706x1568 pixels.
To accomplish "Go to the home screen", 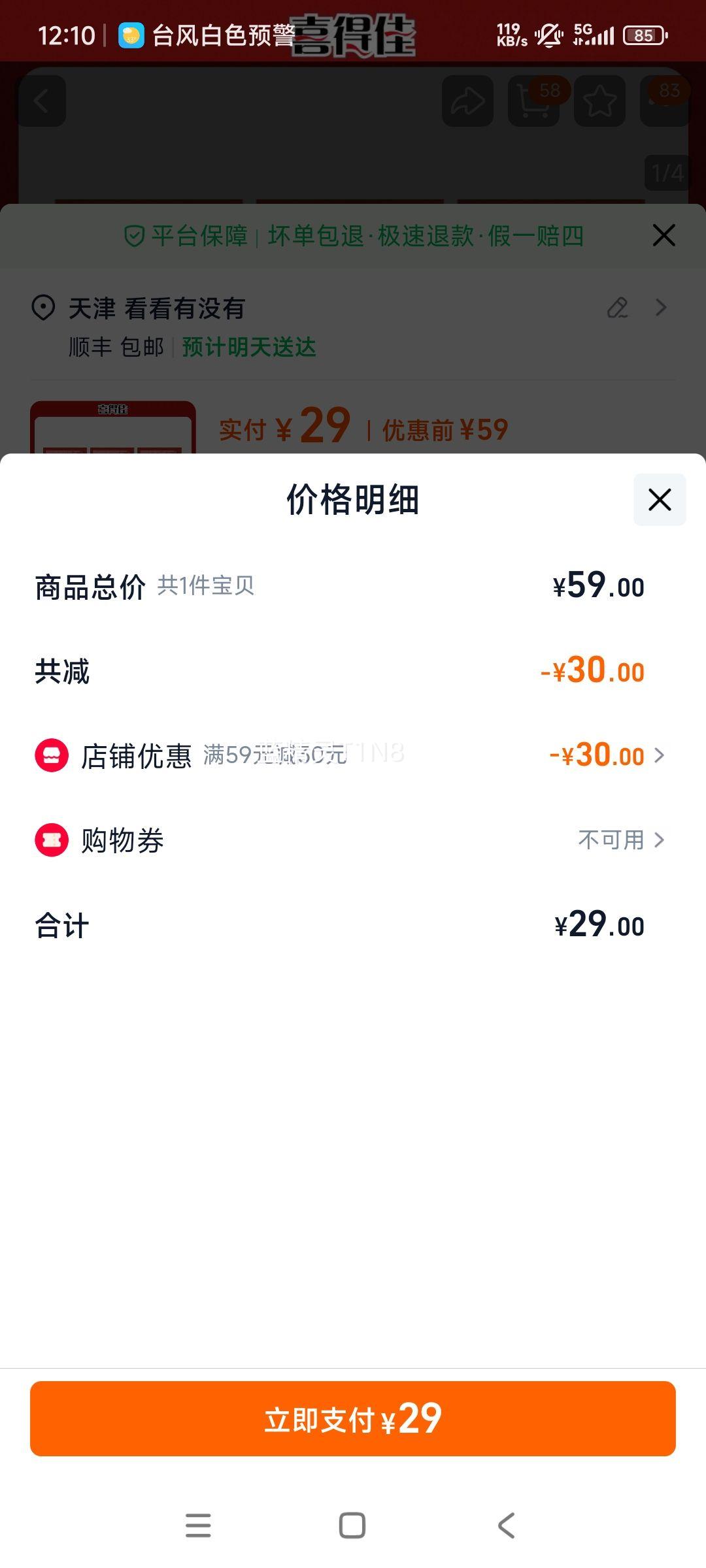I will 352,1526.
